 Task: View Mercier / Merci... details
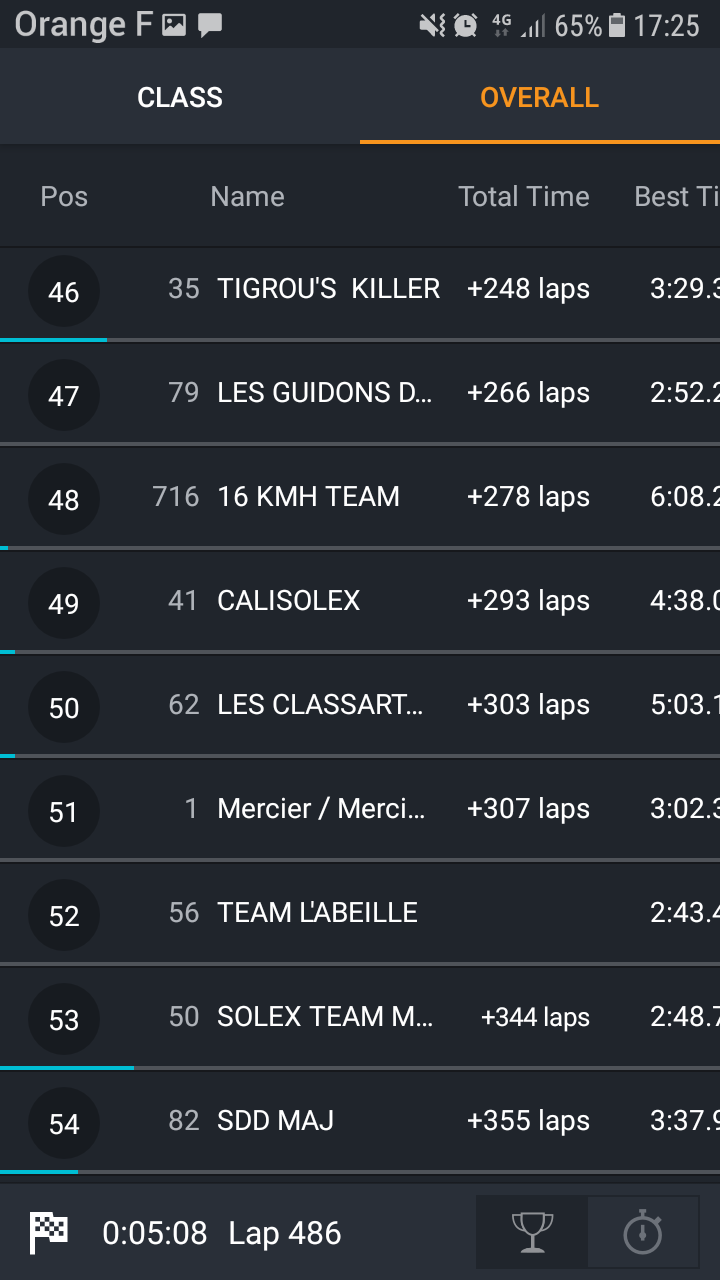pos(321,810)
